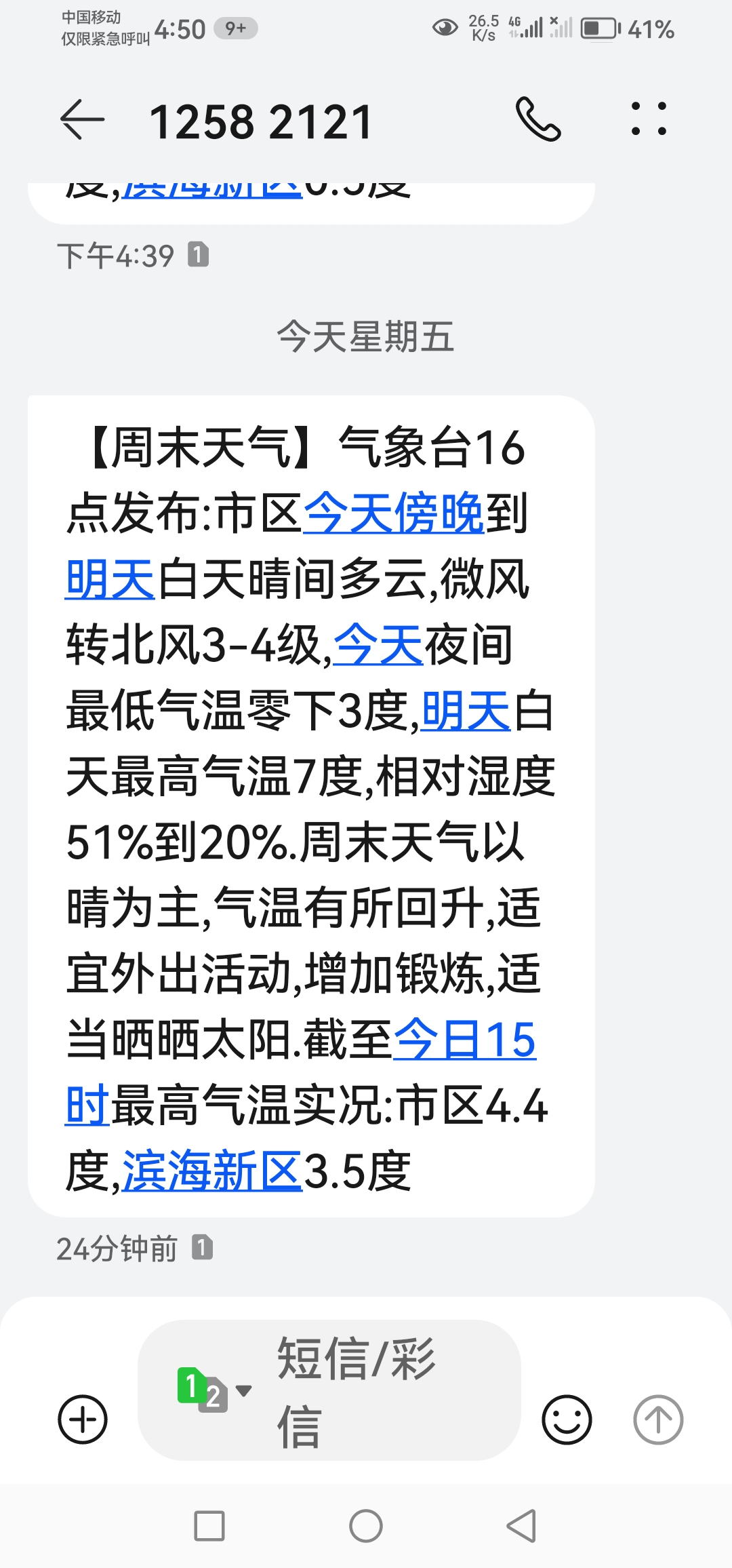Tap the 今天傍晚 link in the message

[x=393, y=513]
